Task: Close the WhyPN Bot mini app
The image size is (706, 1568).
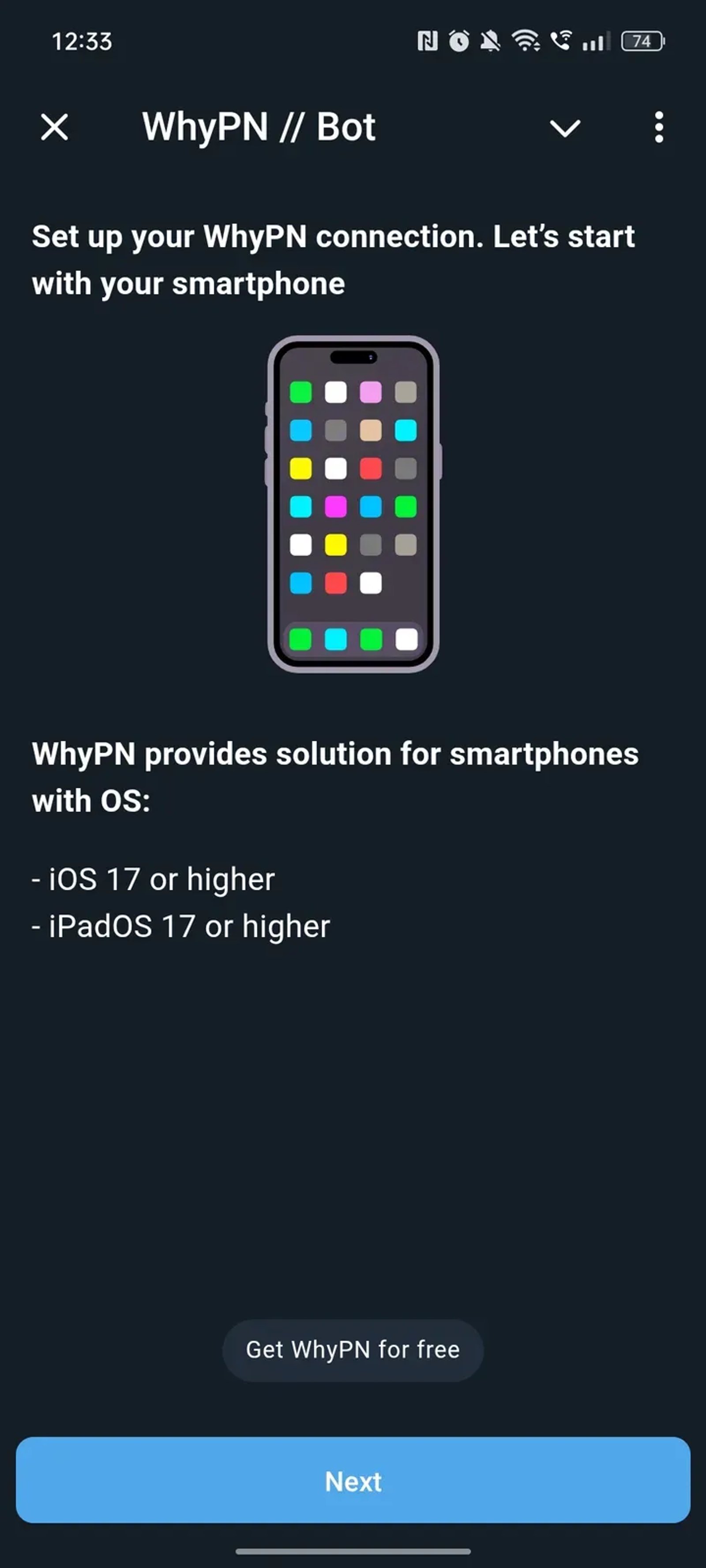Action: pos(55,127)
